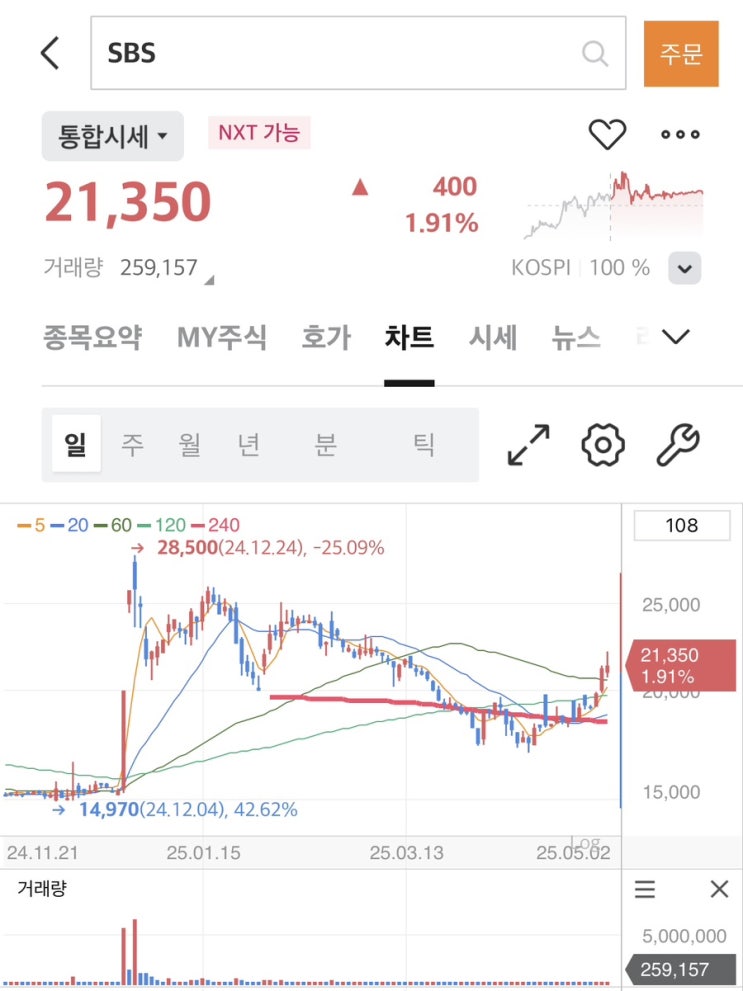743x991 pixels.
Task: Expand the chart to full screen
Action: tap(529, 445)
